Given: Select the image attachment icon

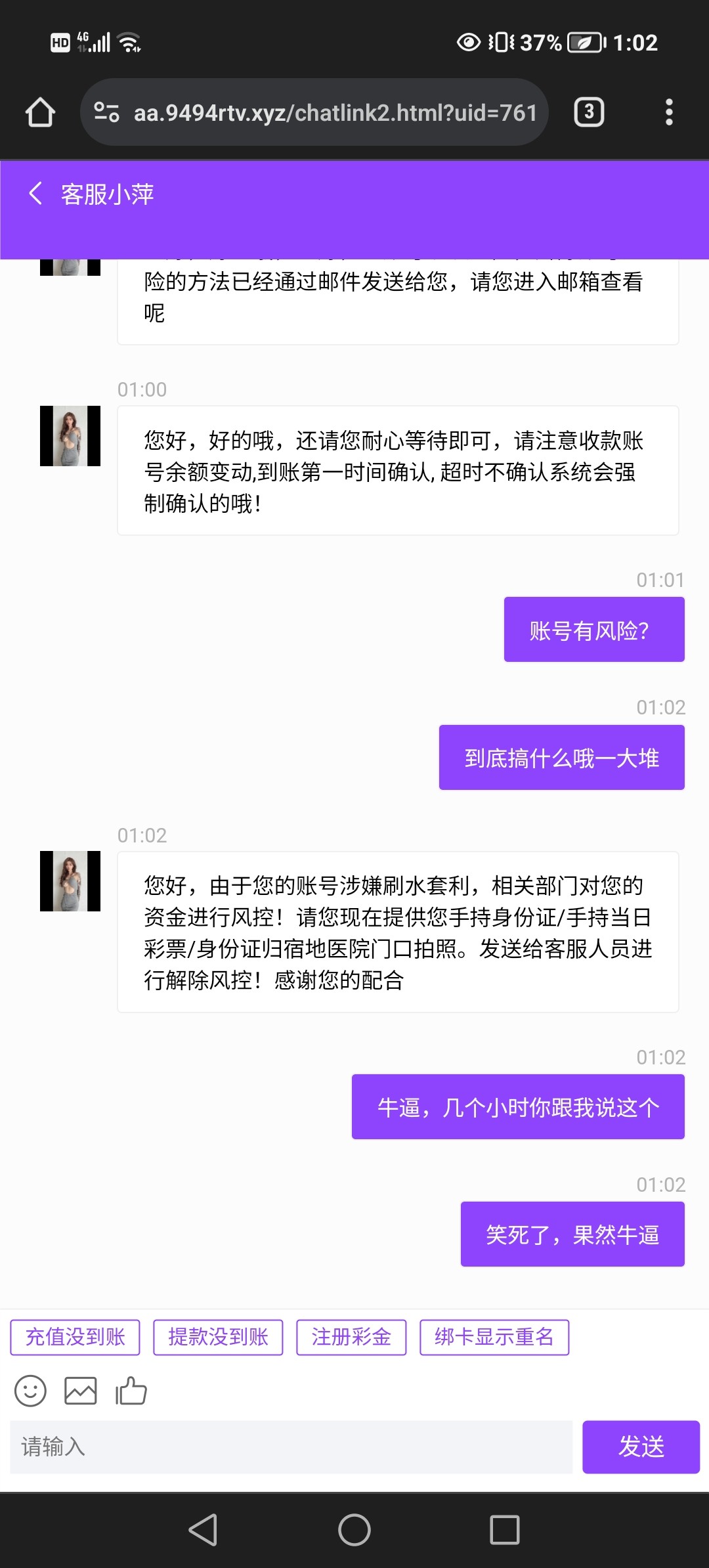Looking at the screenshot, I should pyautogui.click(x=80, y=1390).
